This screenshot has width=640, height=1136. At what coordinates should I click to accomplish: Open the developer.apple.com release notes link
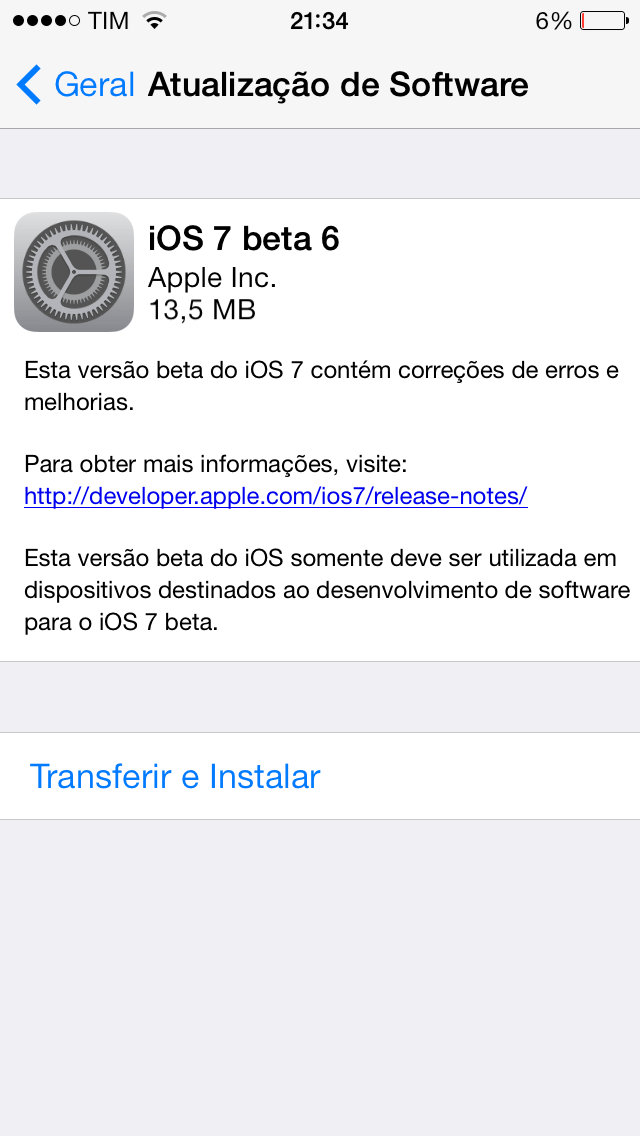coord(275,496)
